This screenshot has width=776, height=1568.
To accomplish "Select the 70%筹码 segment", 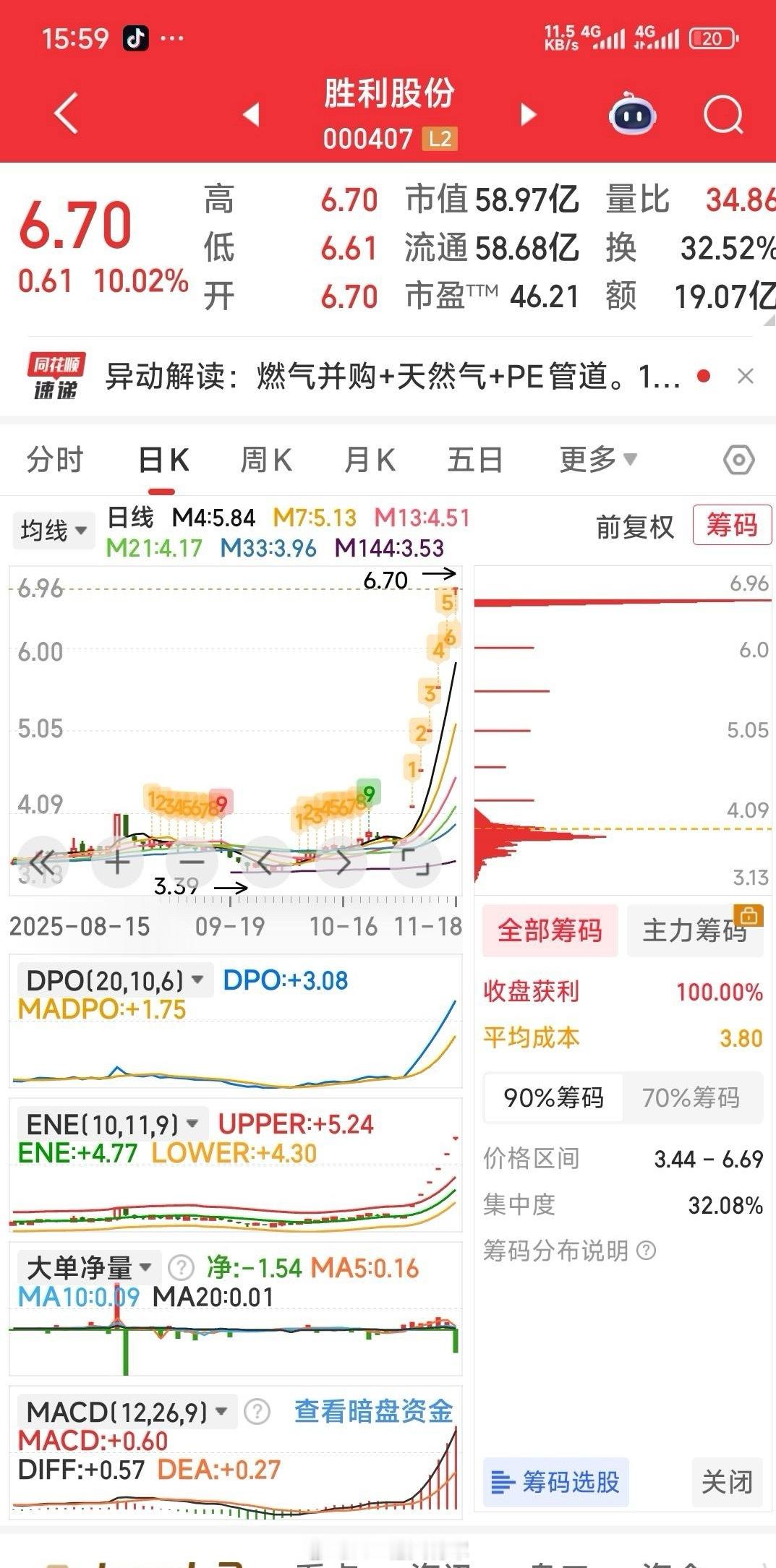I will (691, 1097).
